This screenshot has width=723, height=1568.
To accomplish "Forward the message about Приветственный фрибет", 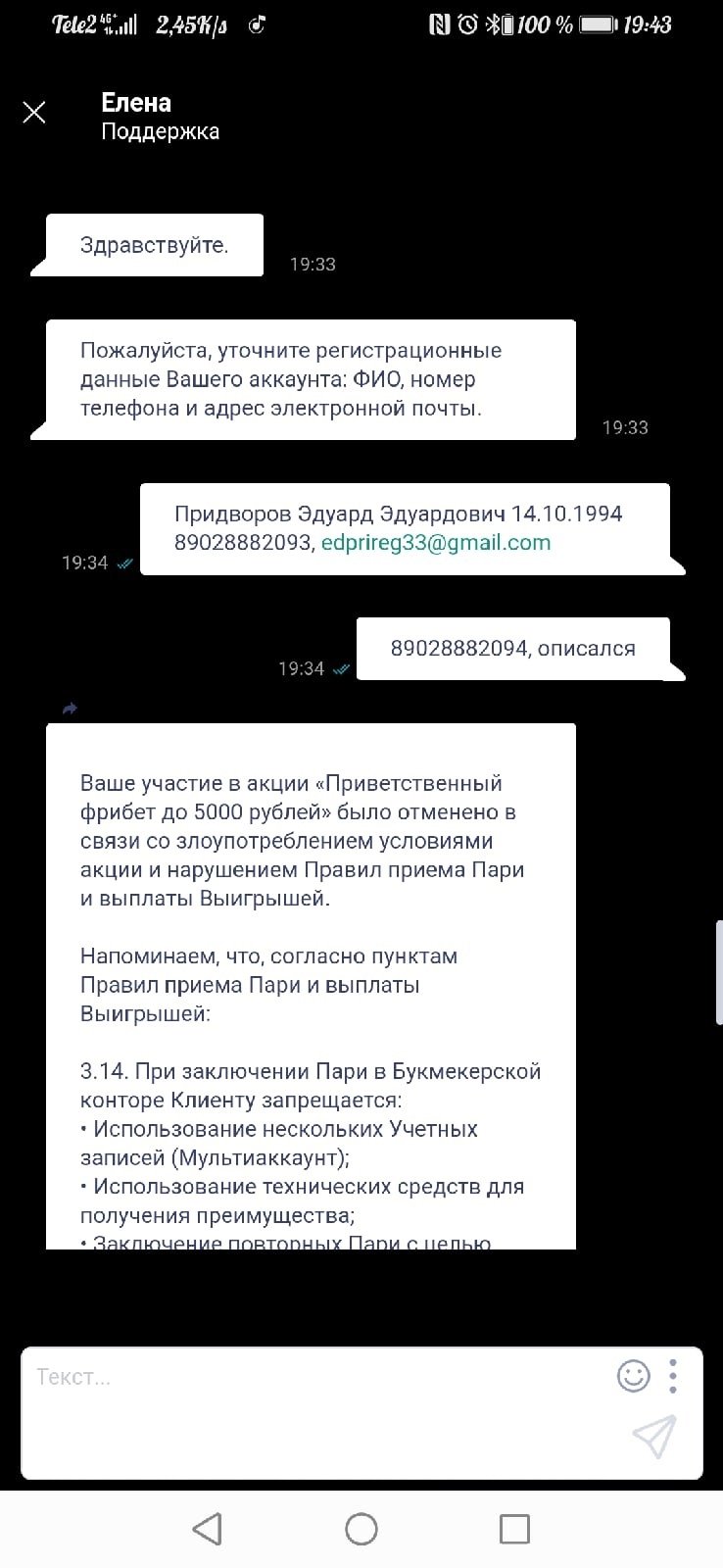I will pyautogui.click(x=70, y=709).
